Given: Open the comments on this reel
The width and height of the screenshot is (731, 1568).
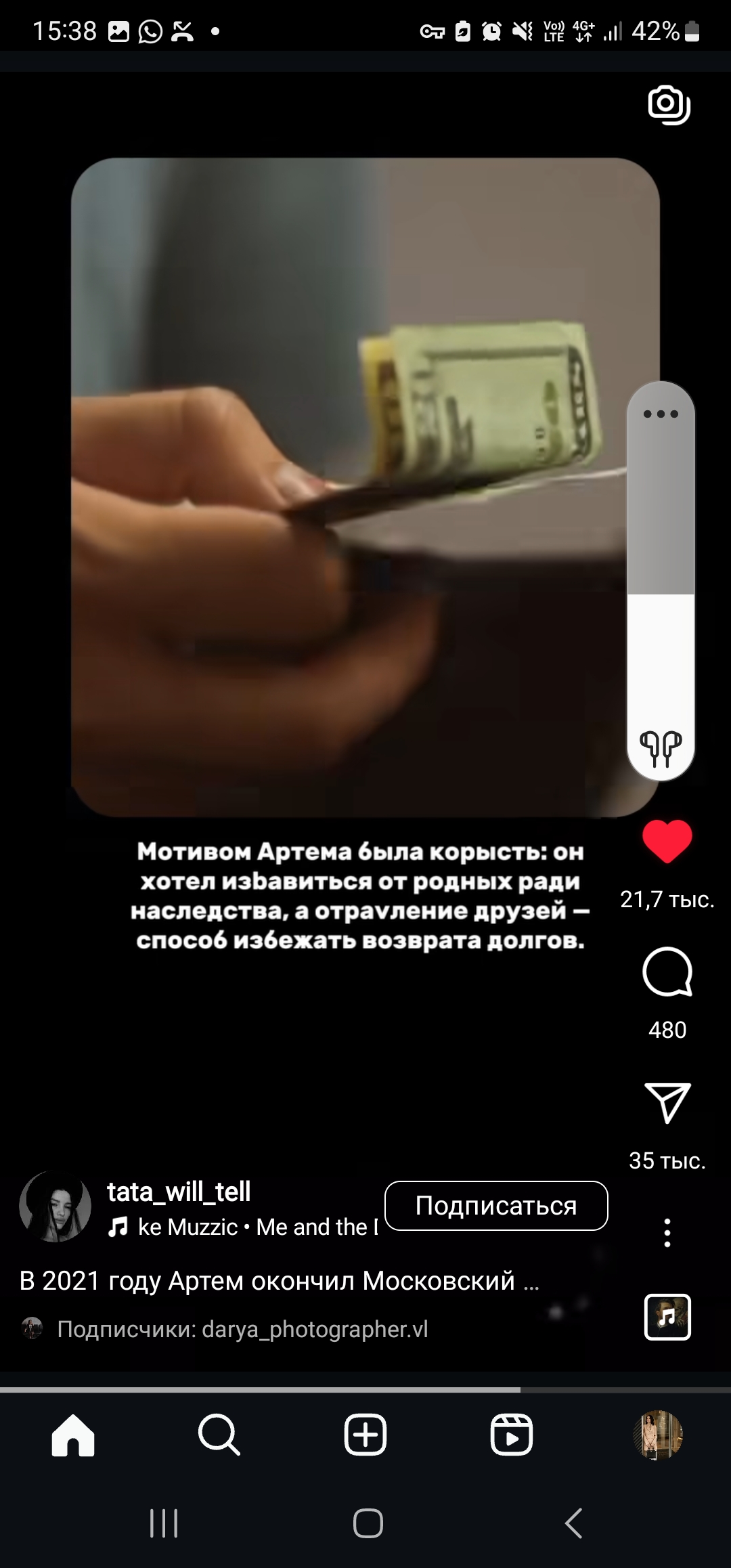Looking at the screenshot, I should [667, 972].
